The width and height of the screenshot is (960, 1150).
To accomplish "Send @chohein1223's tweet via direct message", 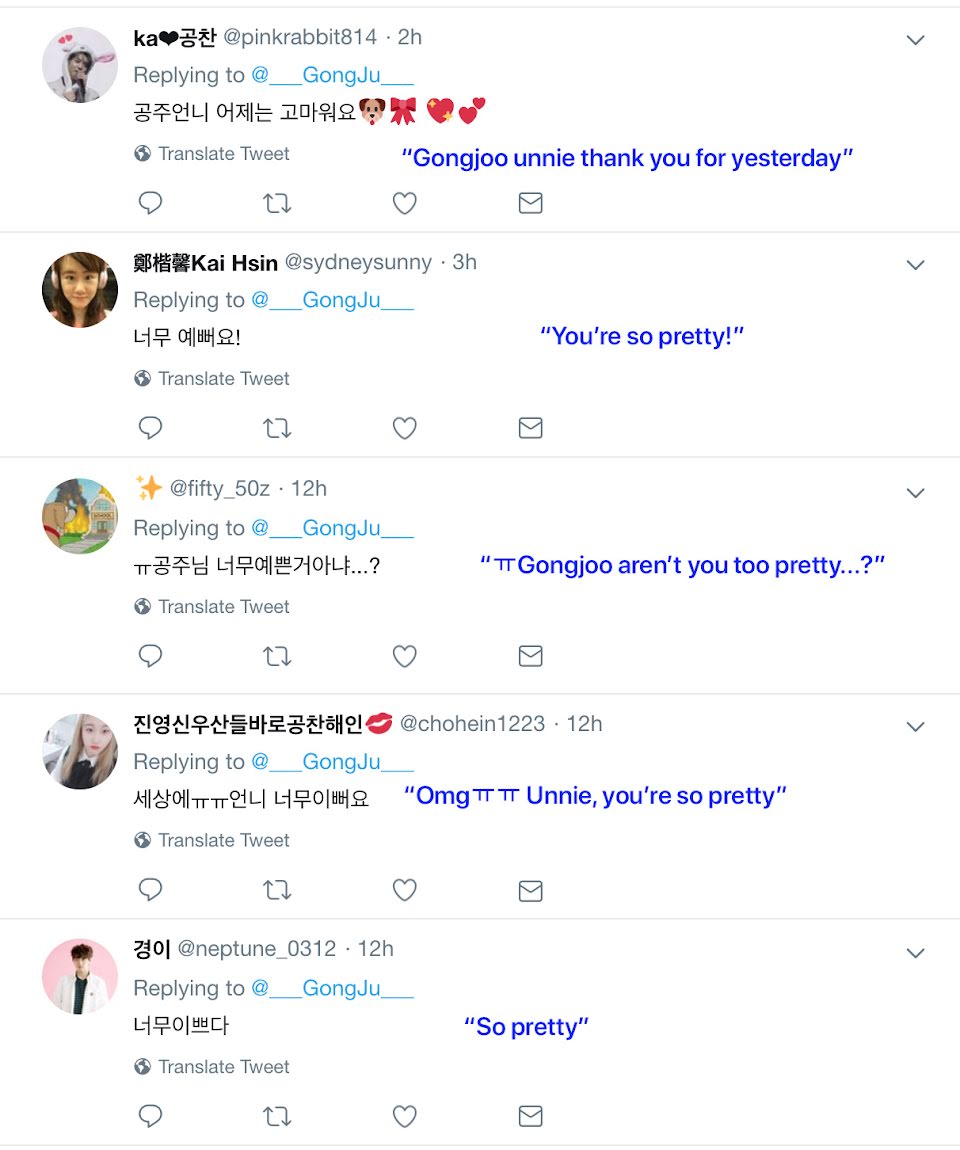I will pos(530,890).
